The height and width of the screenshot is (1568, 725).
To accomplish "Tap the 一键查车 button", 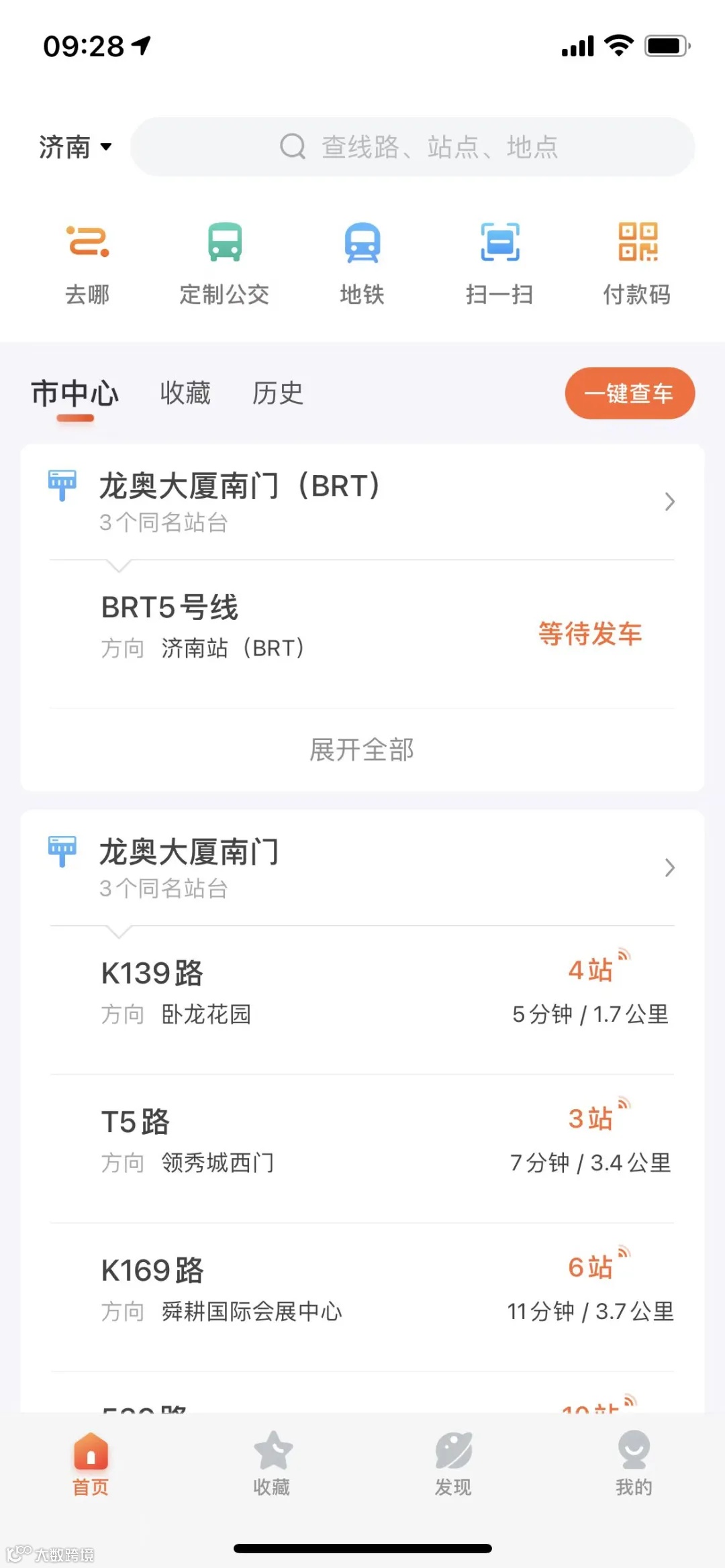I will pyautogui.click(x=629, y=393).
